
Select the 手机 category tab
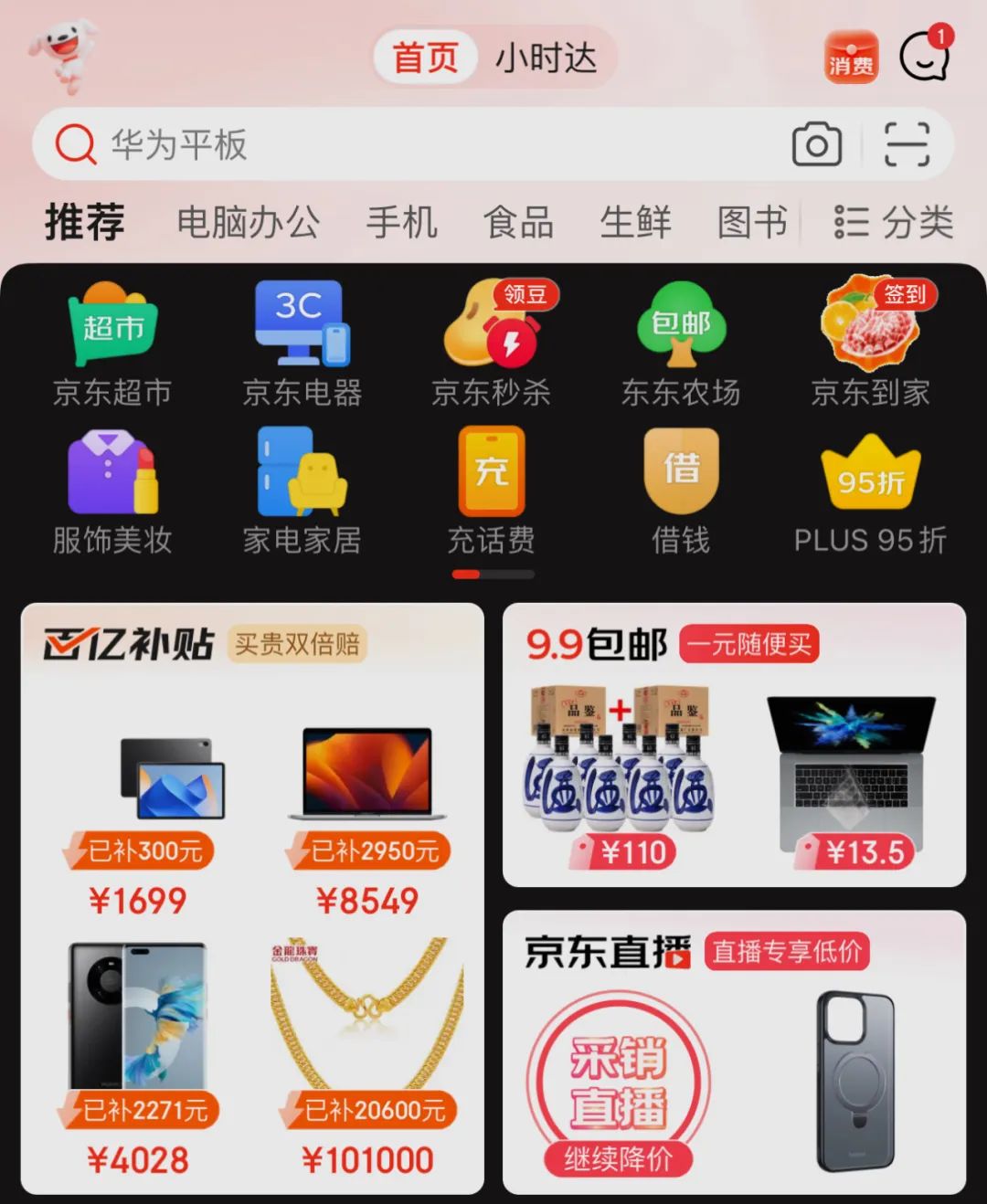click(401, 222)
